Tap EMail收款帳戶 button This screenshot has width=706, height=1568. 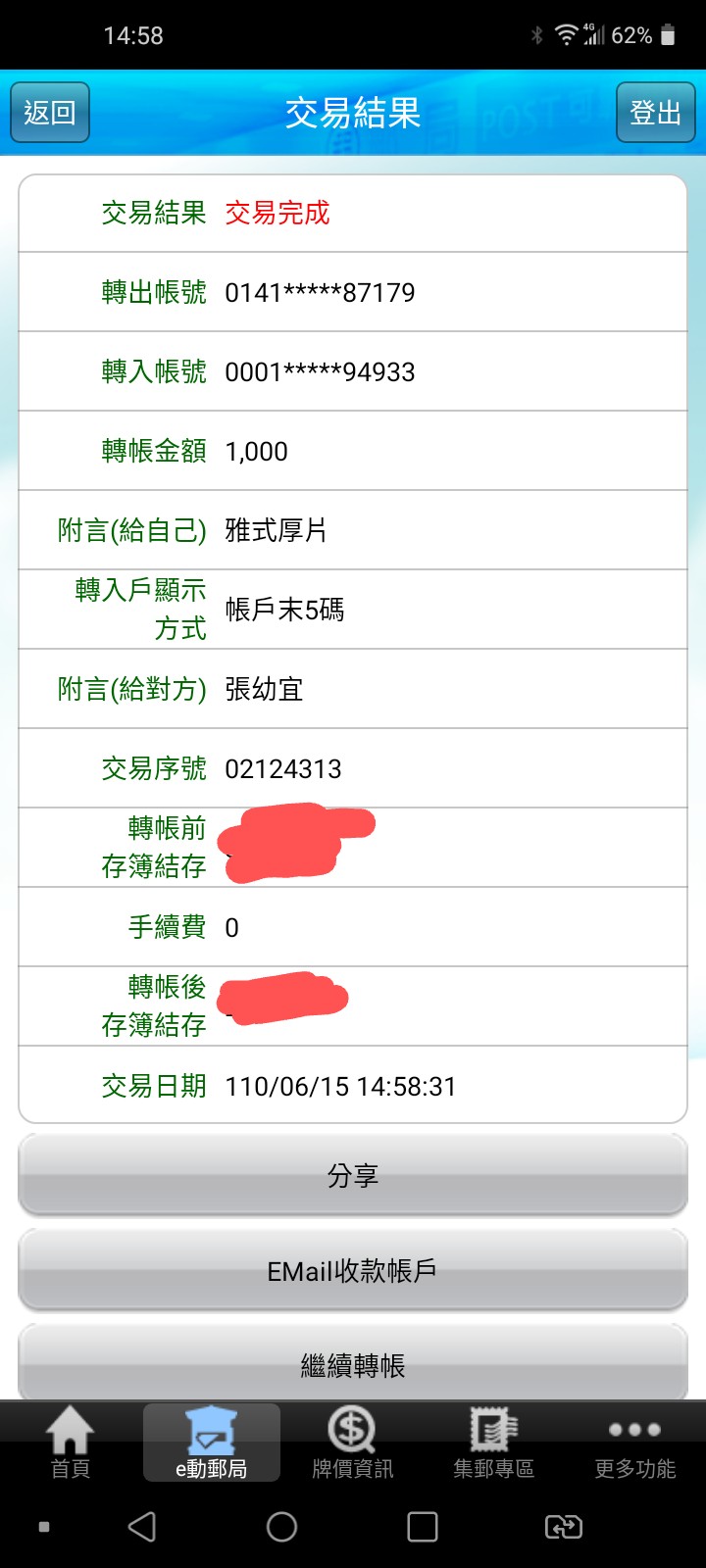tap(353, 1271)
